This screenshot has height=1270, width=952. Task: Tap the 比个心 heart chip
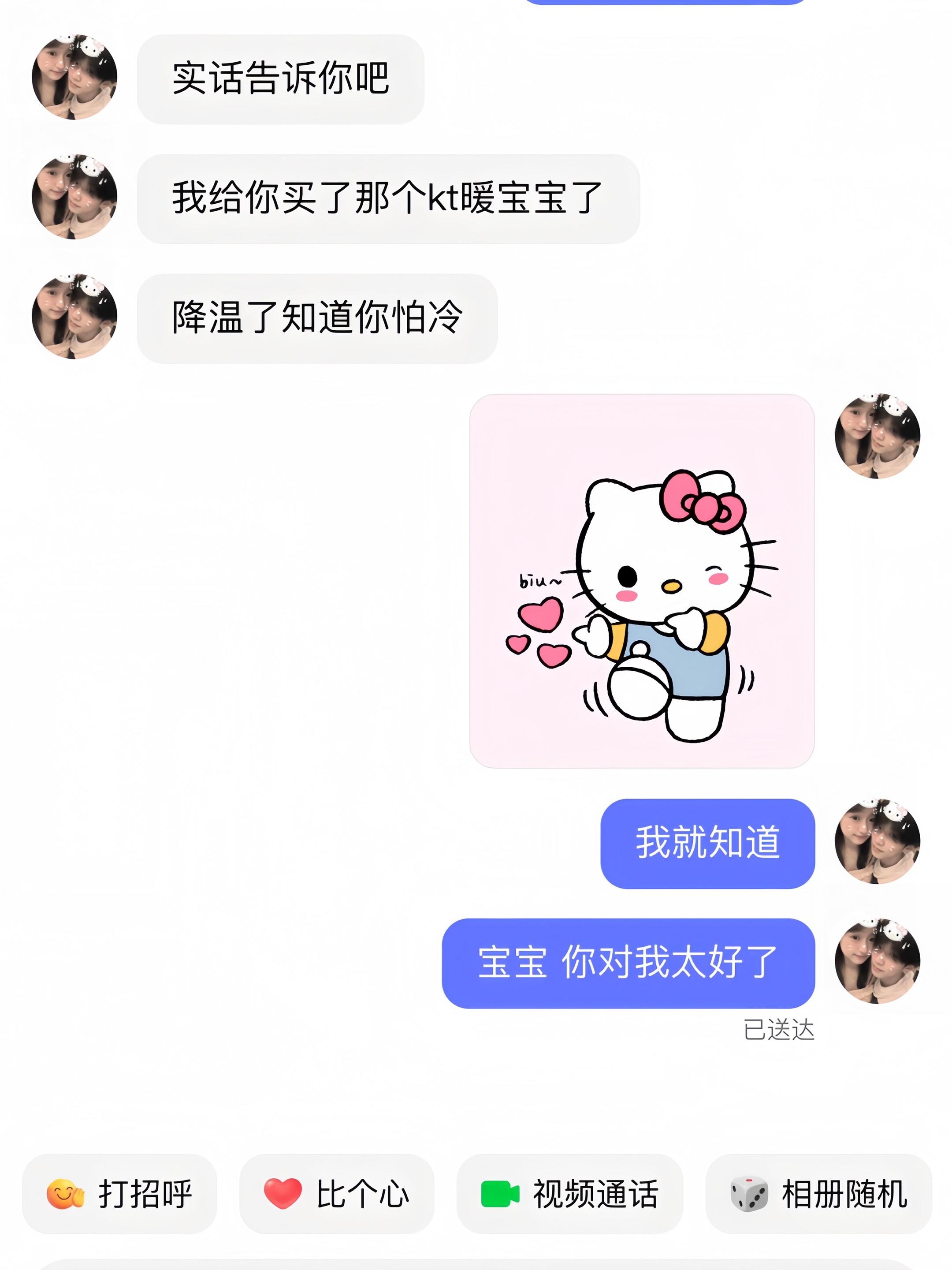pyautogui.click(x=337, y=1194)
